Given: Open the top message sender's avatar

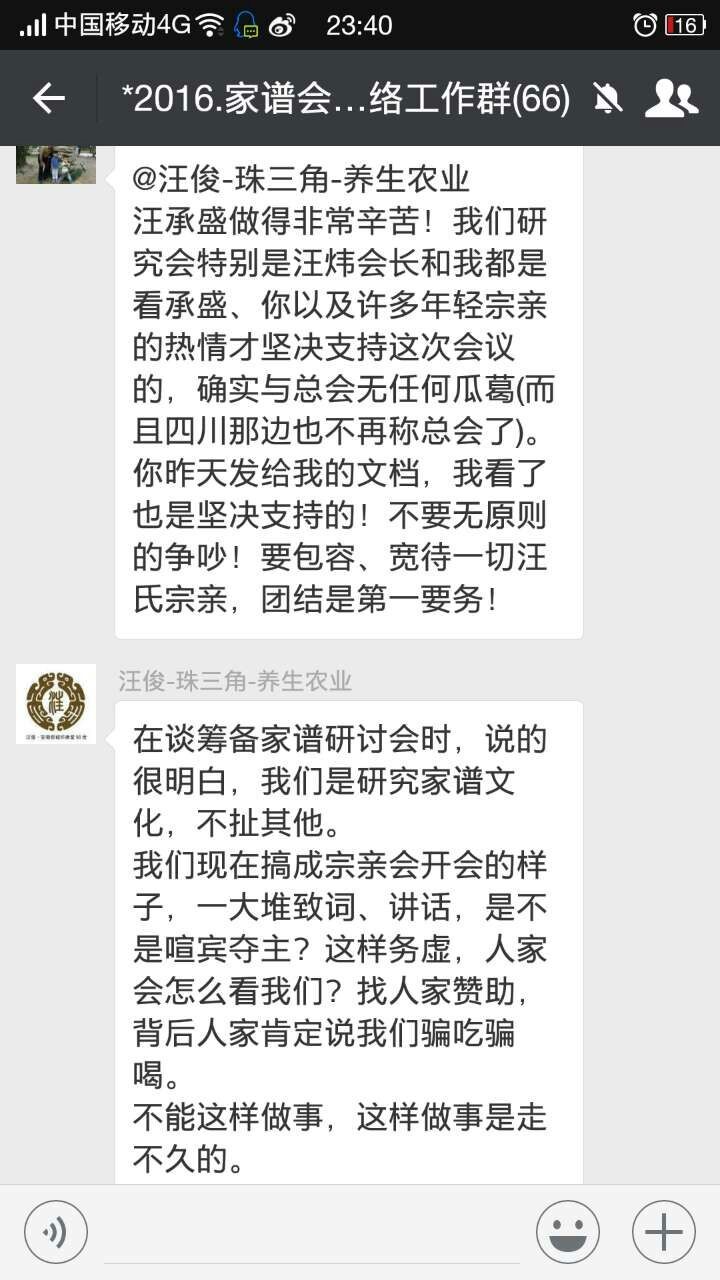Looking at the screenshot, I should [56, 165].
